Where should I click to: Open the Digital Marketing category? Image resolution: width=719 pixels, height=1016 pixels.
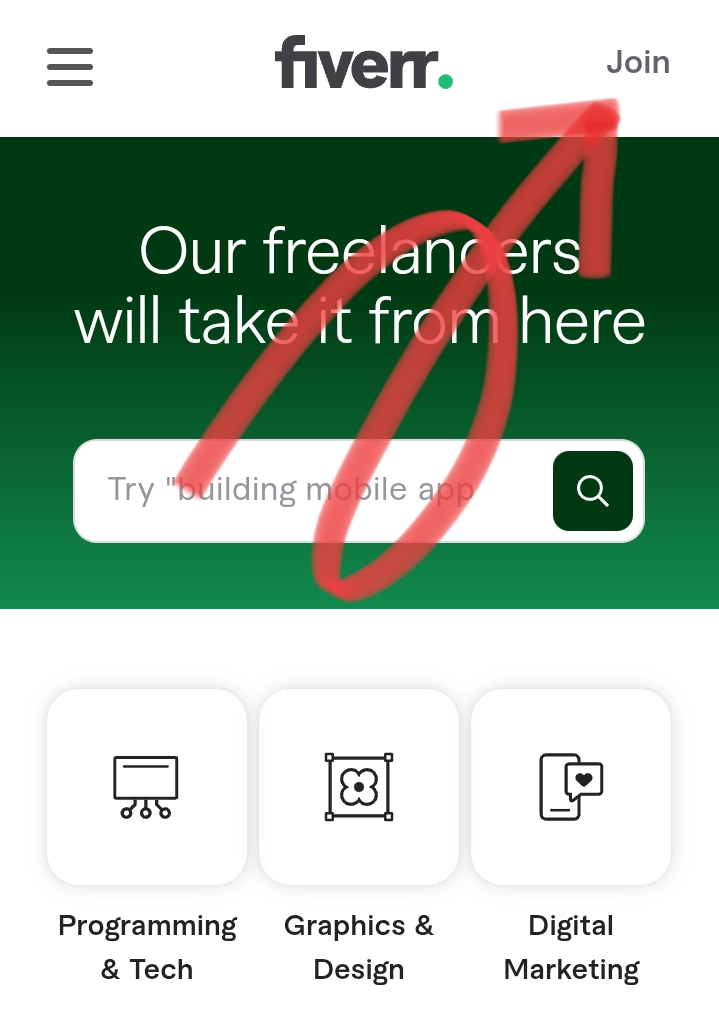coord(571,787)
